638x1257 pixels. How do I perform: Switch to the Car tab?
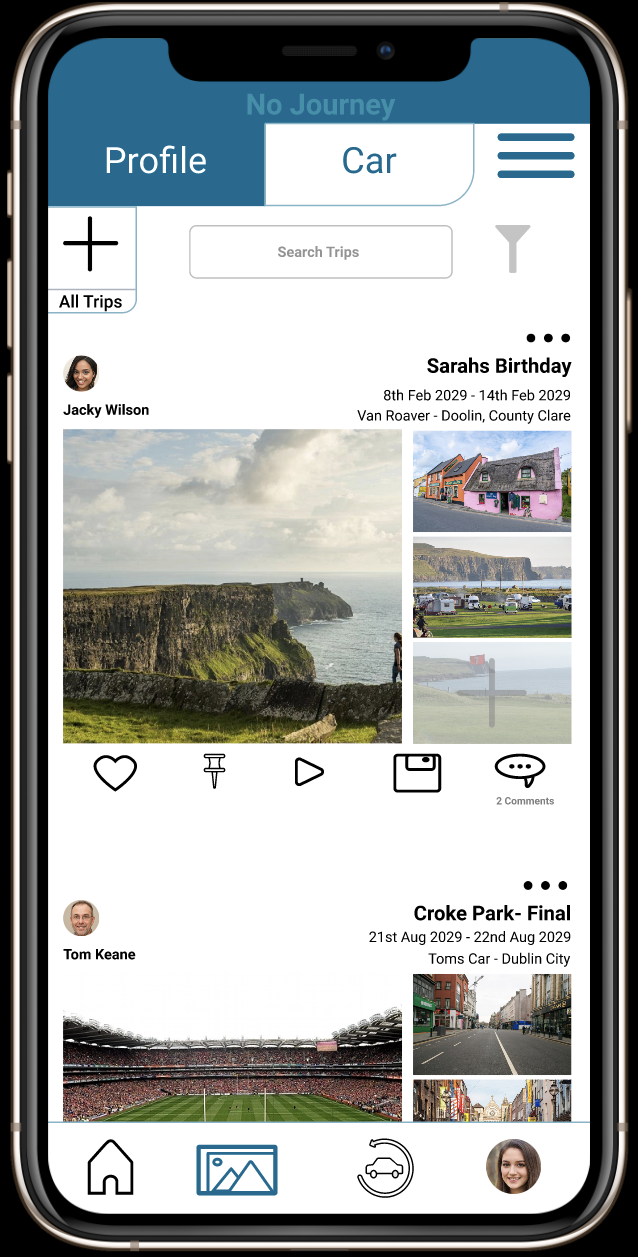click(369, 162)
